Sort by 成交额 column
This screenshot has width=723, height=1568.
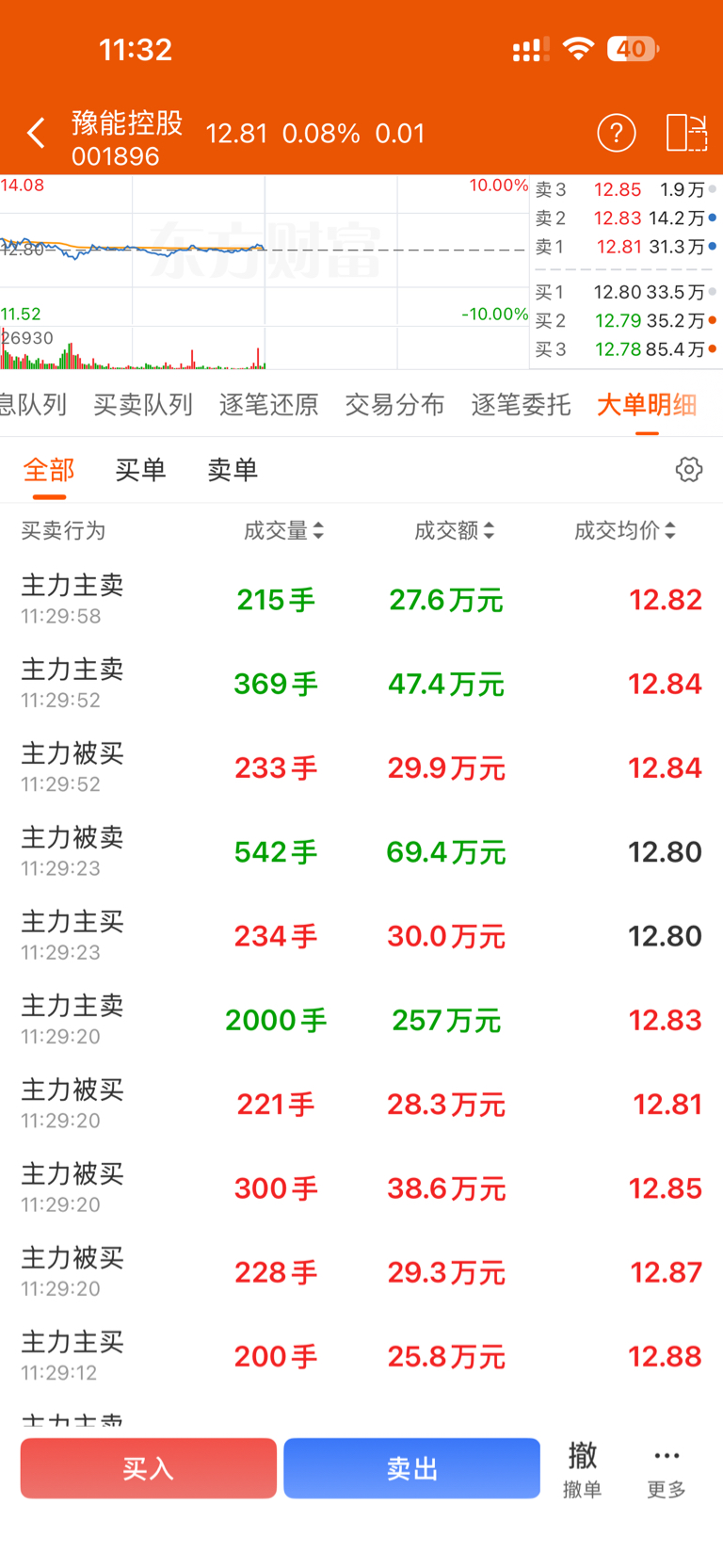(x=454, y=530)
